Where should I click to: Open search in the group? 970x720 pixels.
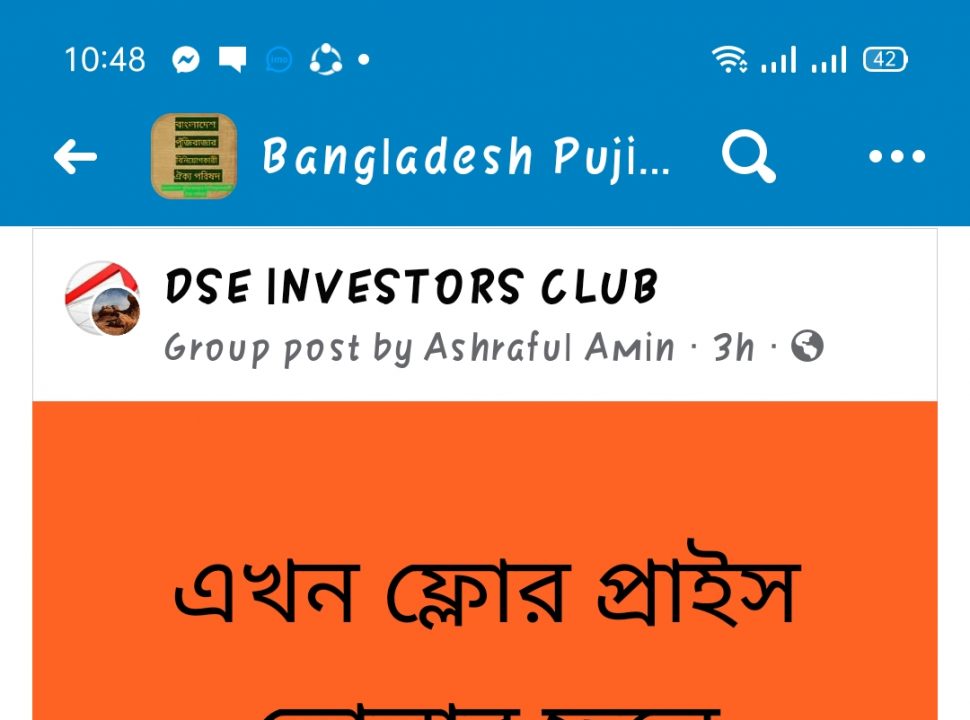pyautogui.click(x=748, y=156)
